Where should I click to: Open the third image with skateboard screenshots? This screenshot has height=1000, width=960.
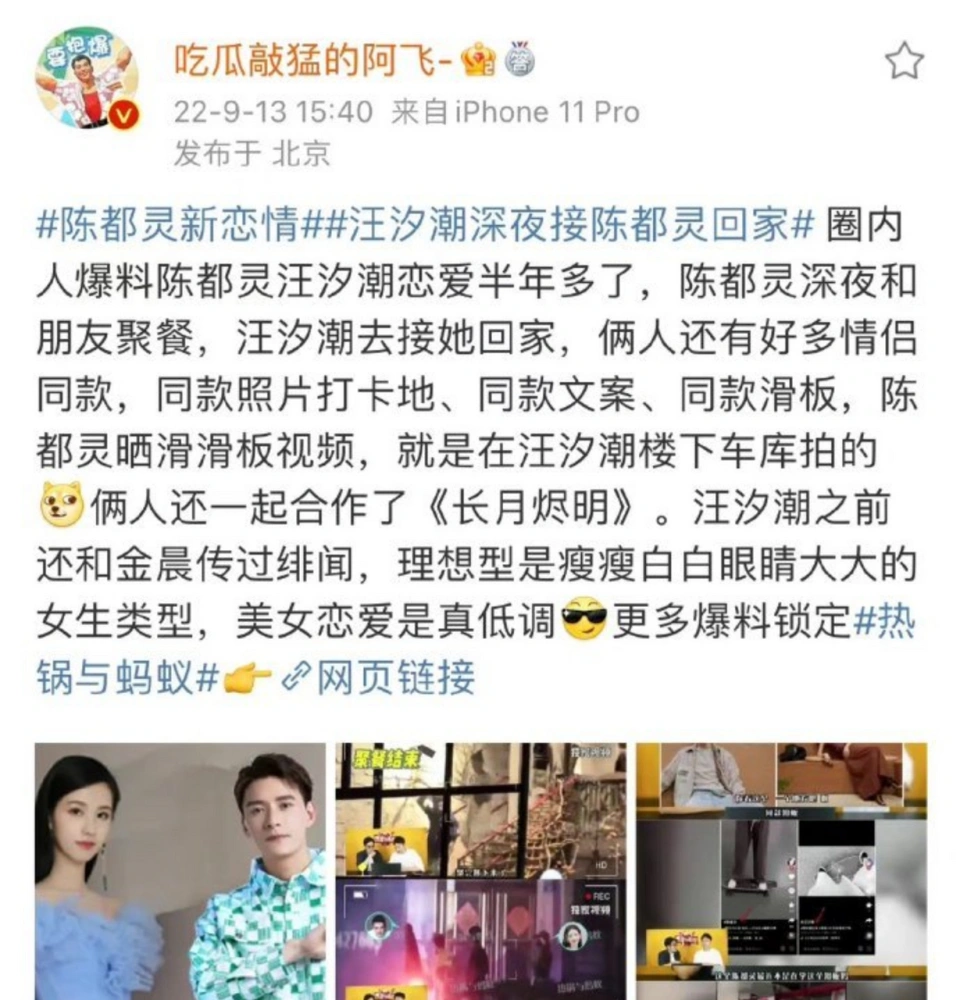781,870
